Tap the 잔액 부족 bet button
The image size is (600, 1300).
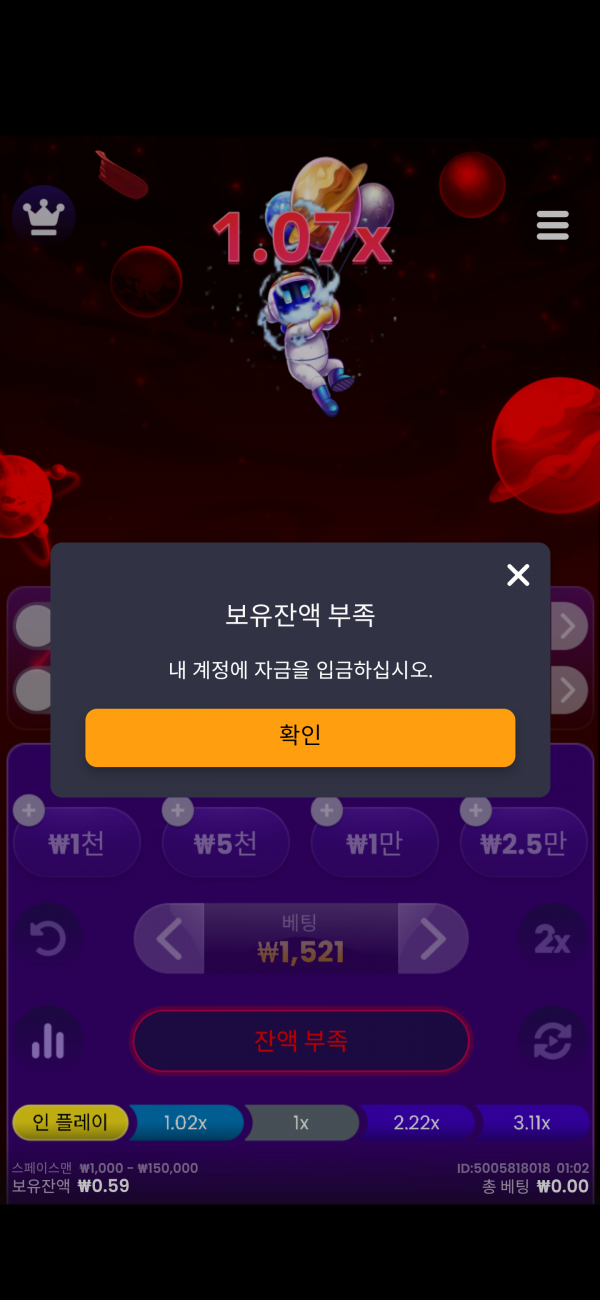(301, 1040)
